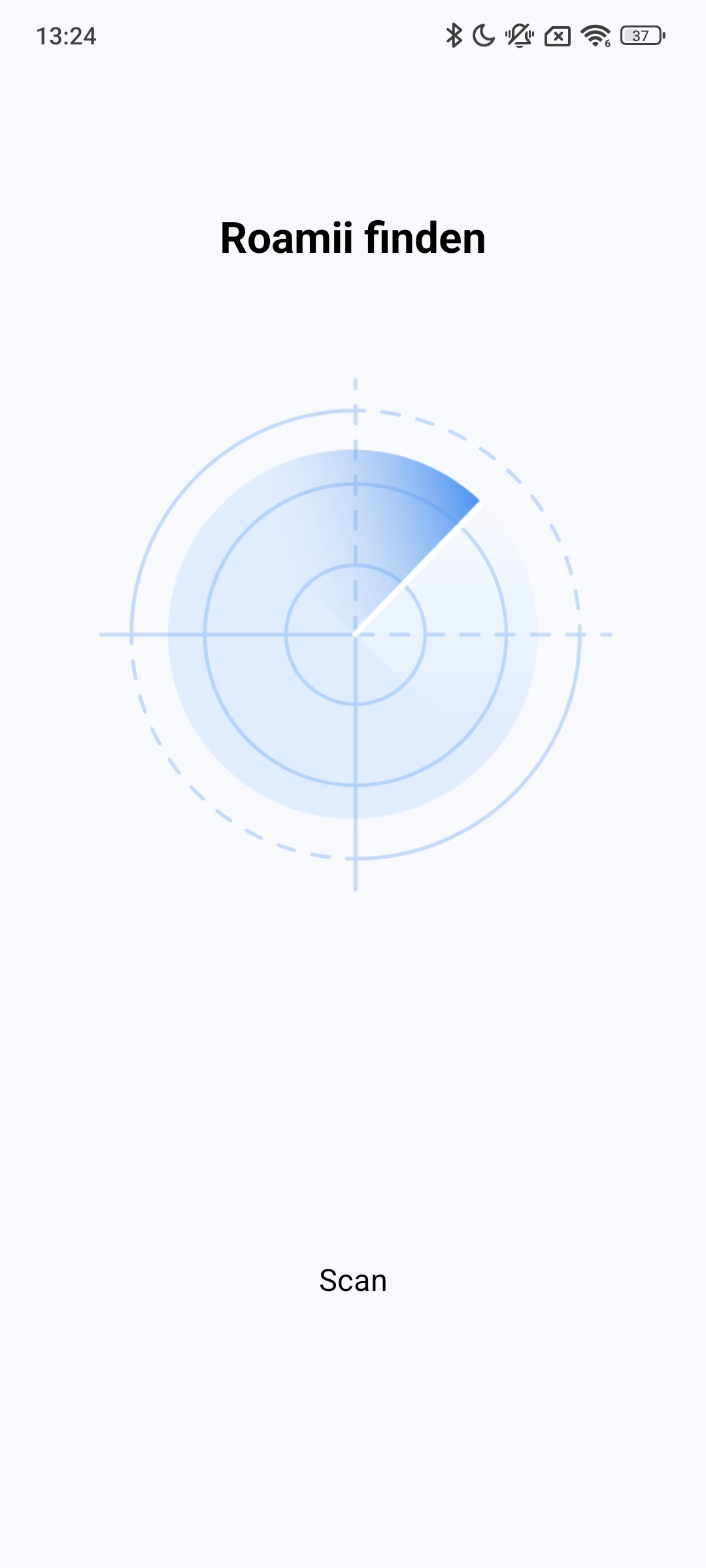
Task: Tap the Scan button
Action: [x=353, y=1281]
